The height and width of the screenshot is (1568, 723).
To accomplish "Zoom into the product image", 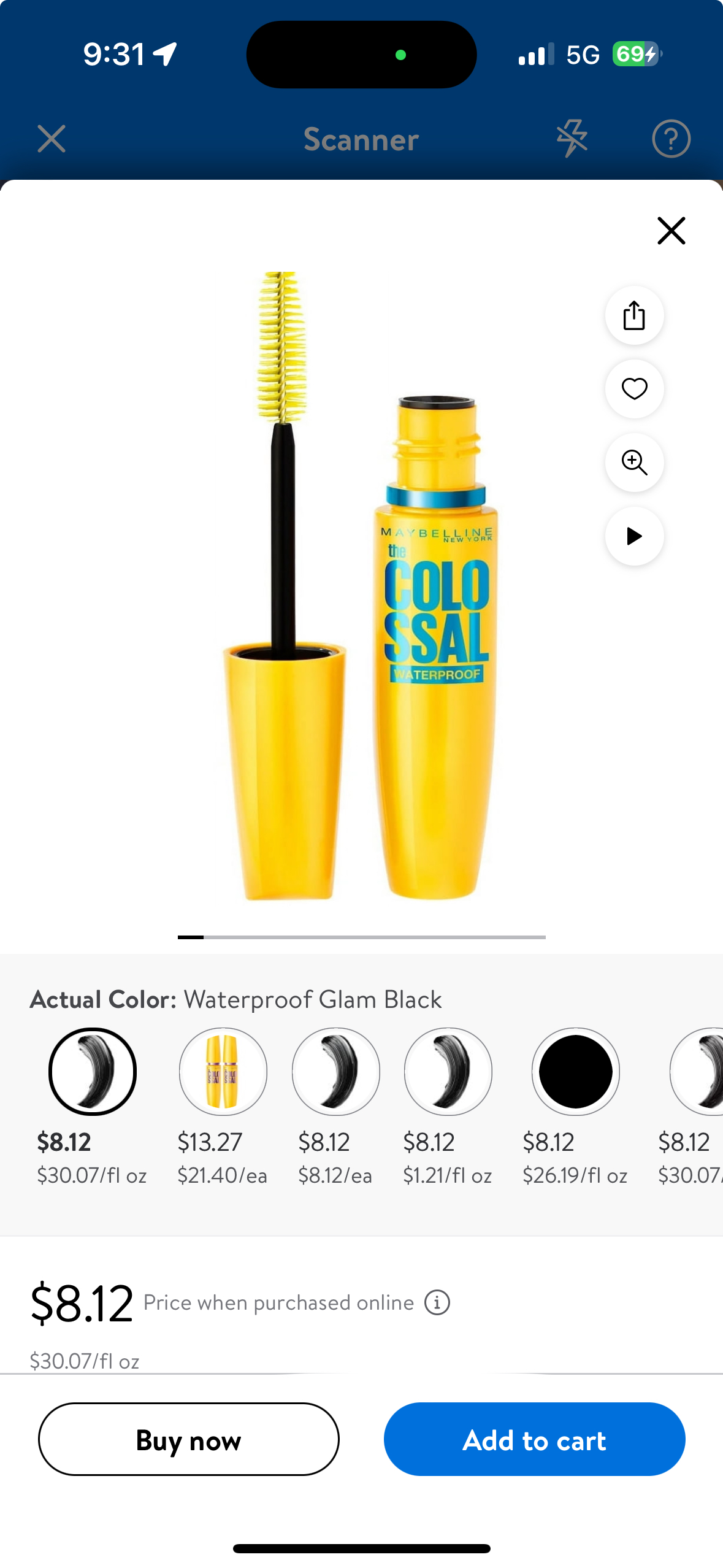I will pyautogui.click(x=634, y=463).
